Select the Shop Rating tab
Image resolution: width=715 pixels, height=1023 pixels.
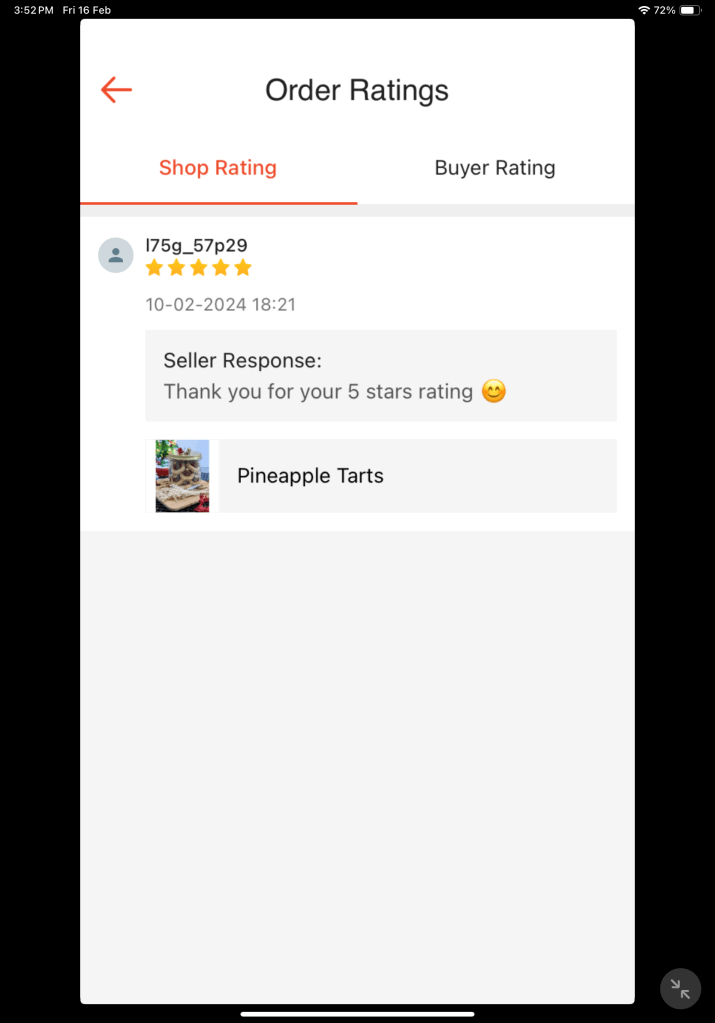click(x=218, y=168)
